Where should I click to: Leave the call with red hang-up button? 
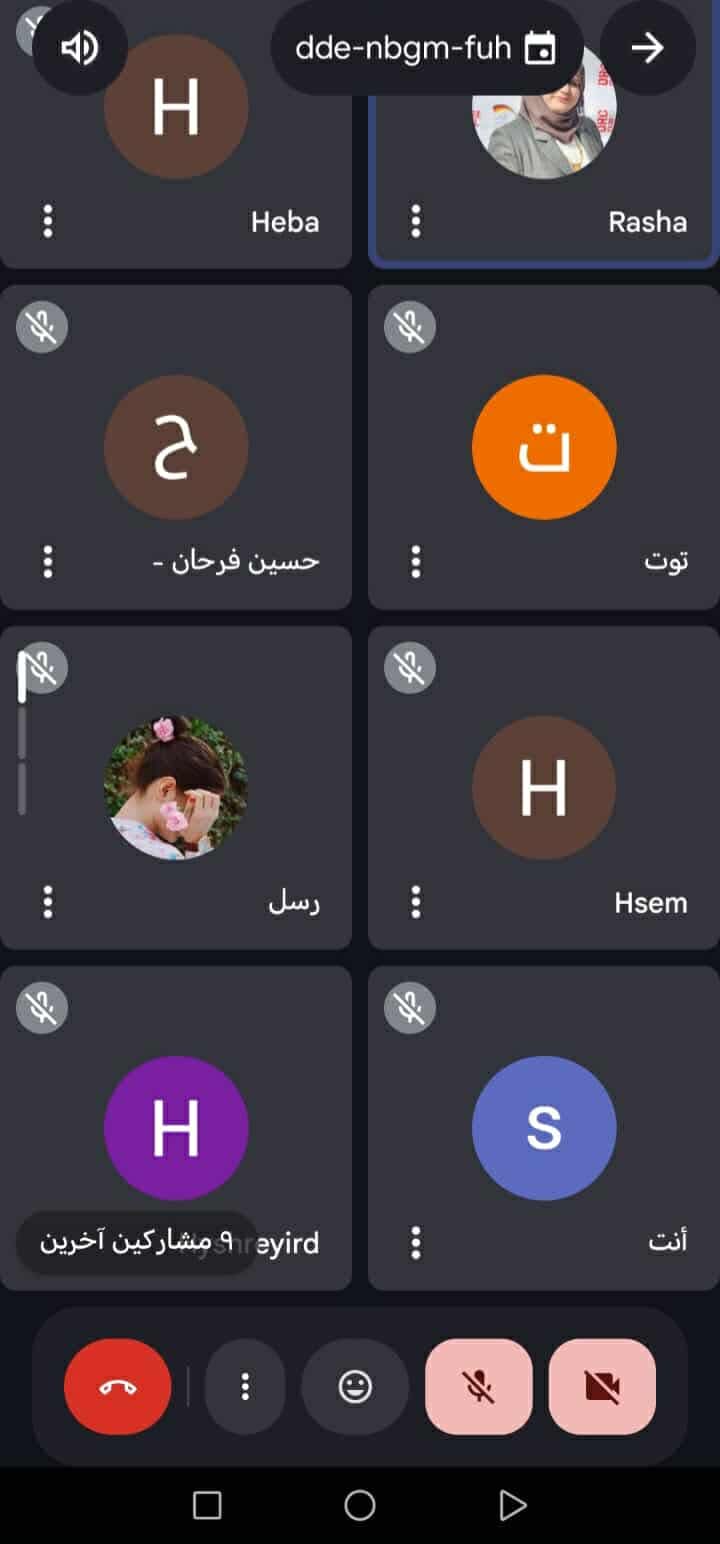118,1386
